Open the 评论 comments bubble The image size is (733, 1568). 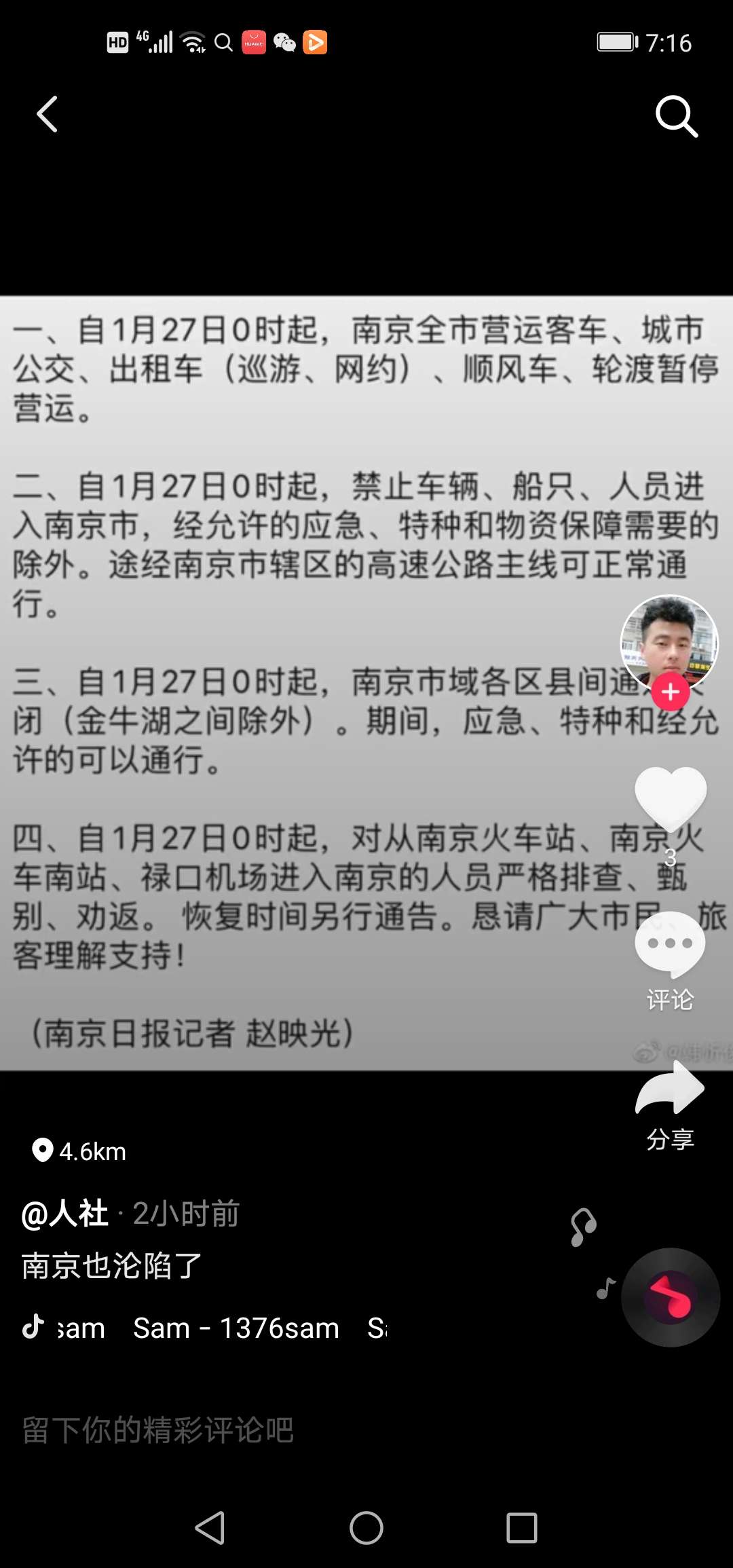click(x=670, y=945)
